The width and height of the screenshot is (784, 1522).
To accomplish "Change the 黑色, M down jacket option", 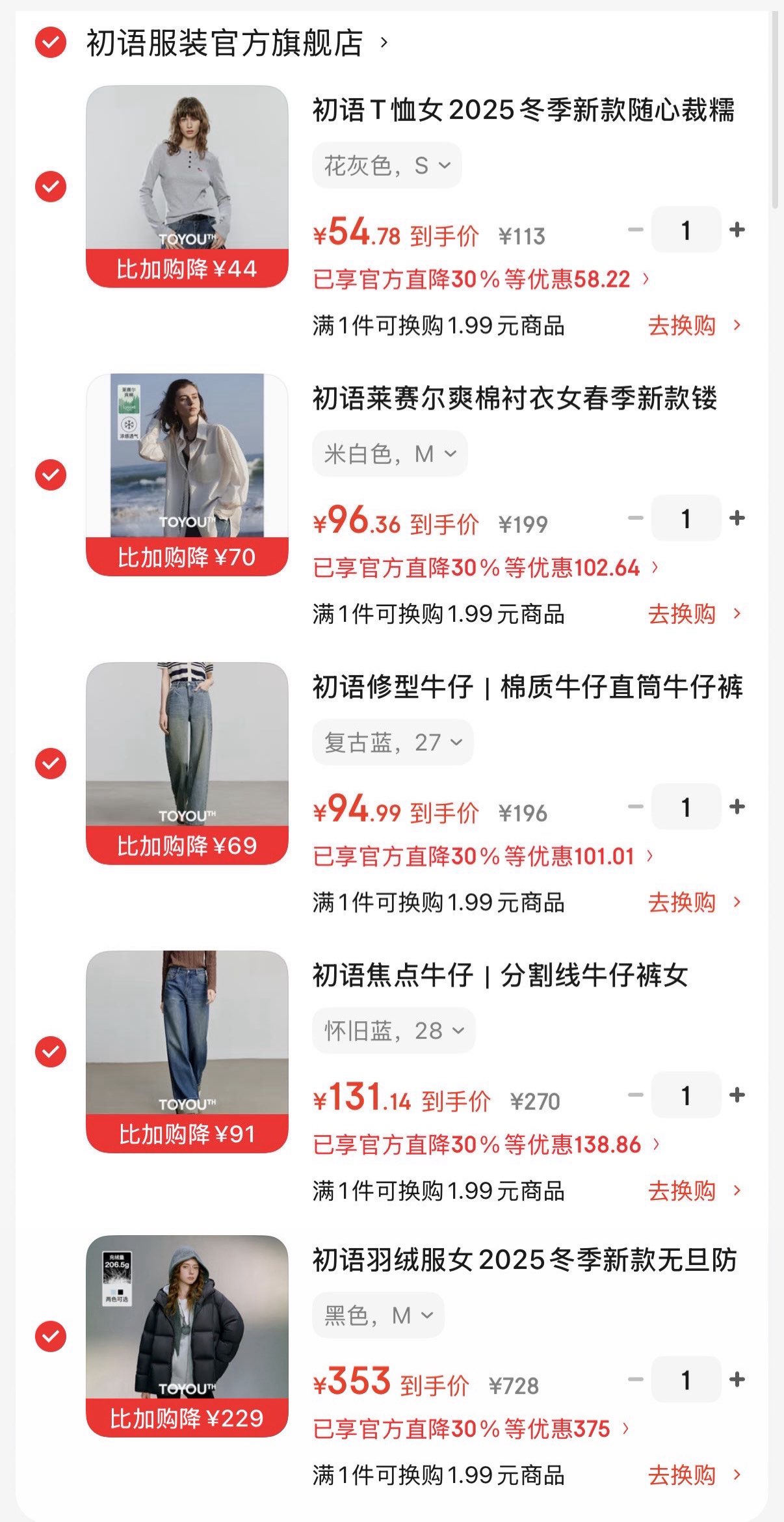I will [378, 1315].
